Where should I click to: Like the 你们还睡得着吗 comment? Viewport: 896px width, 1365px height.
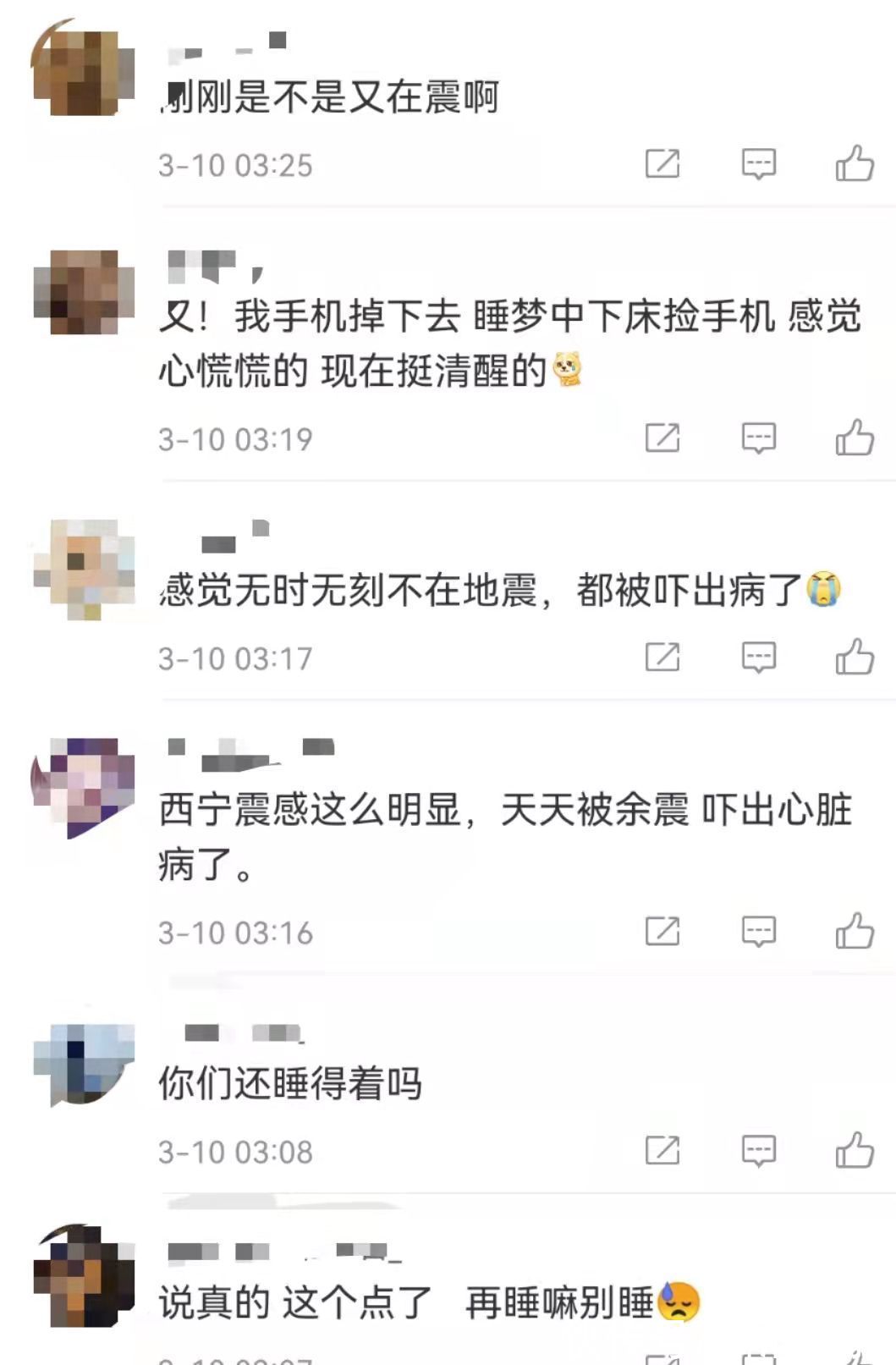click(x=855, y=1150)
